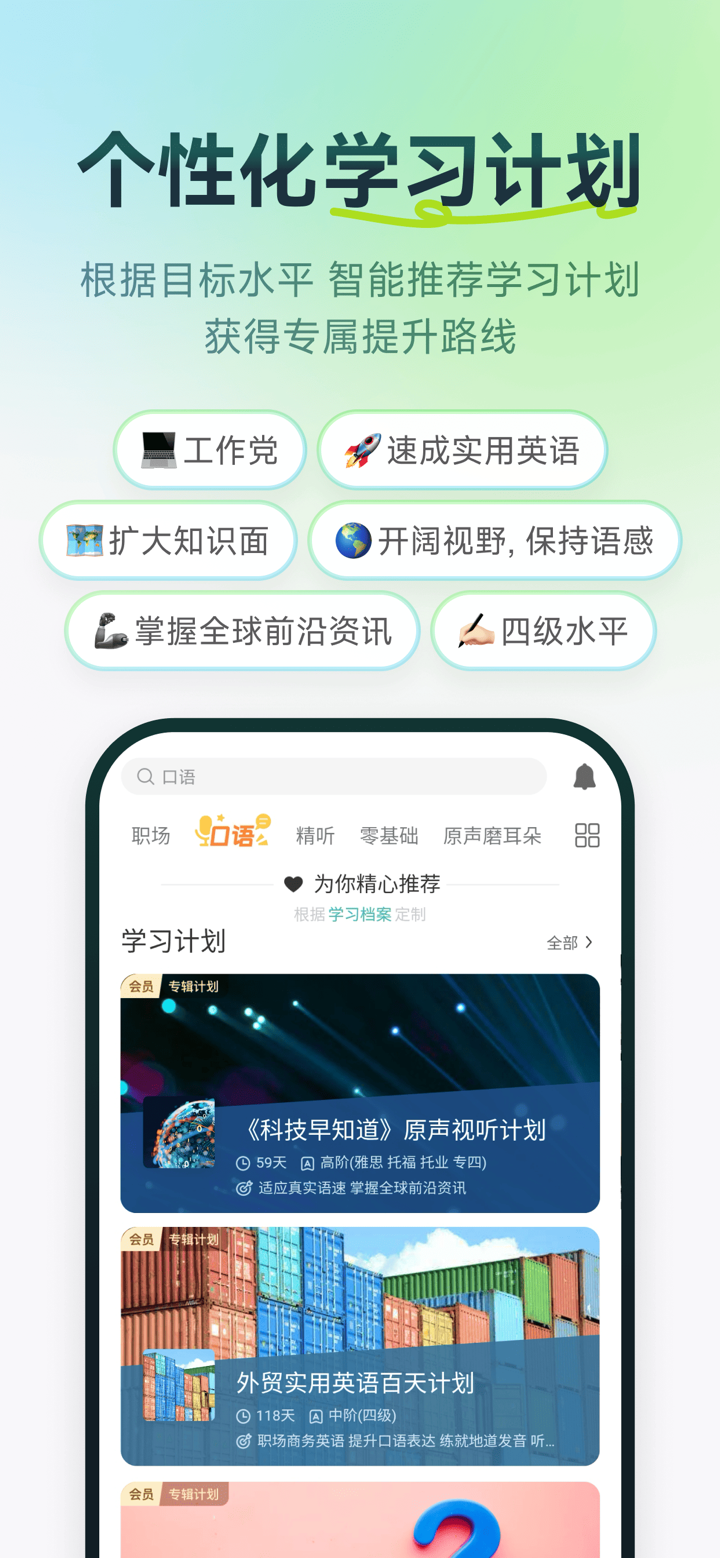The height and width of the screenshot is (1558, 720).
Task: Expand 全部 to view all learning plans
Action: [566, 941]
